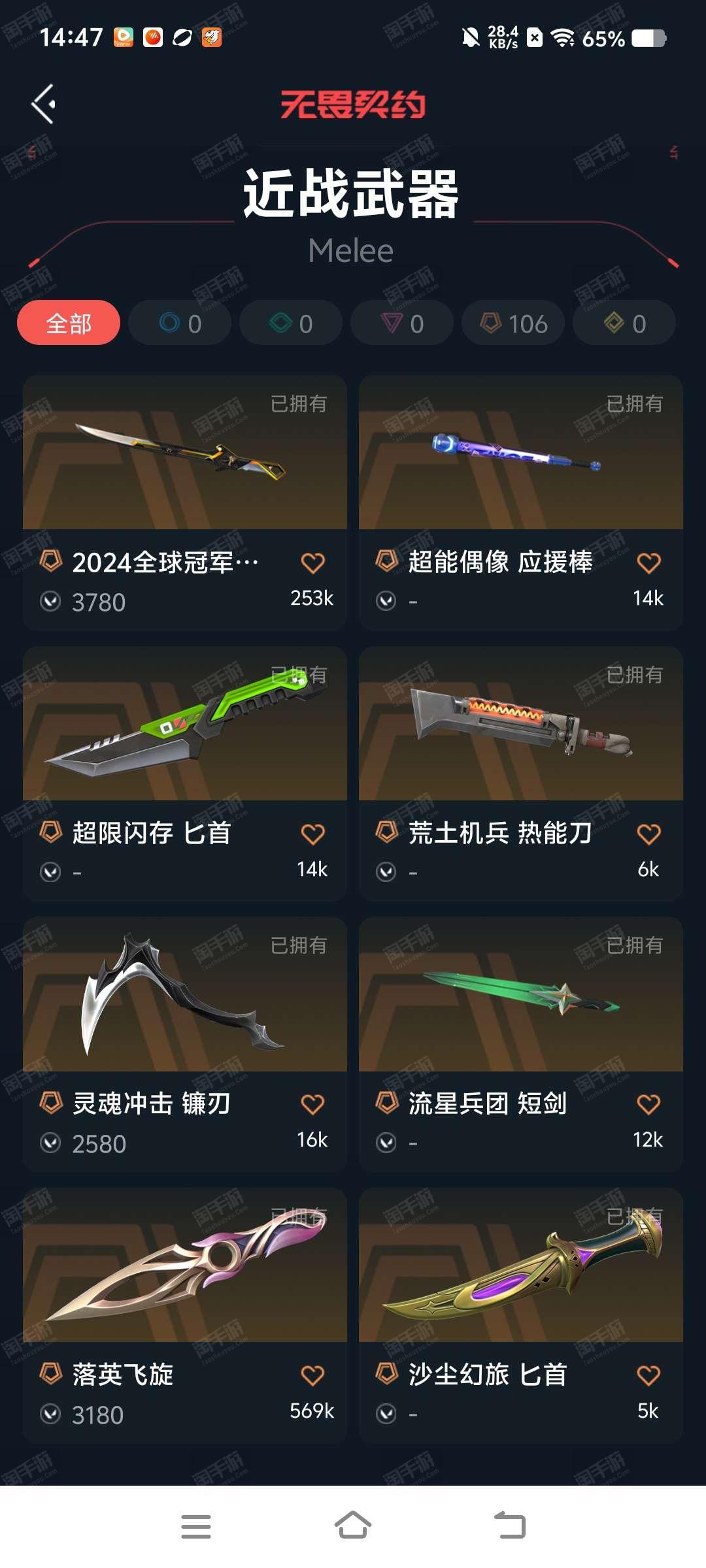Go back using the top-left arrow
706x1568 pixels.
coord(43,104)
